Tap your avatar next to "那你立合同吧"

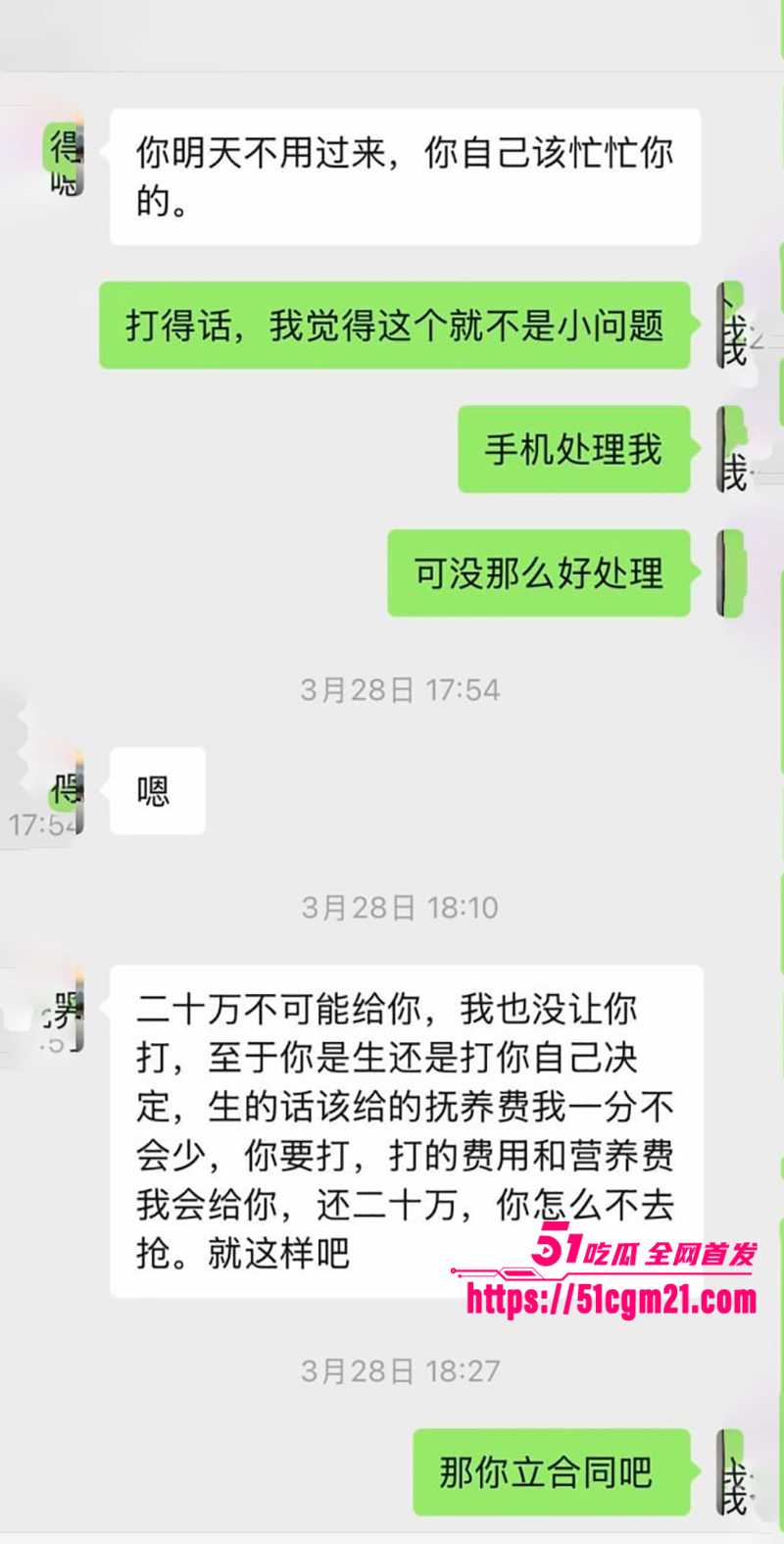point(728,1470)
